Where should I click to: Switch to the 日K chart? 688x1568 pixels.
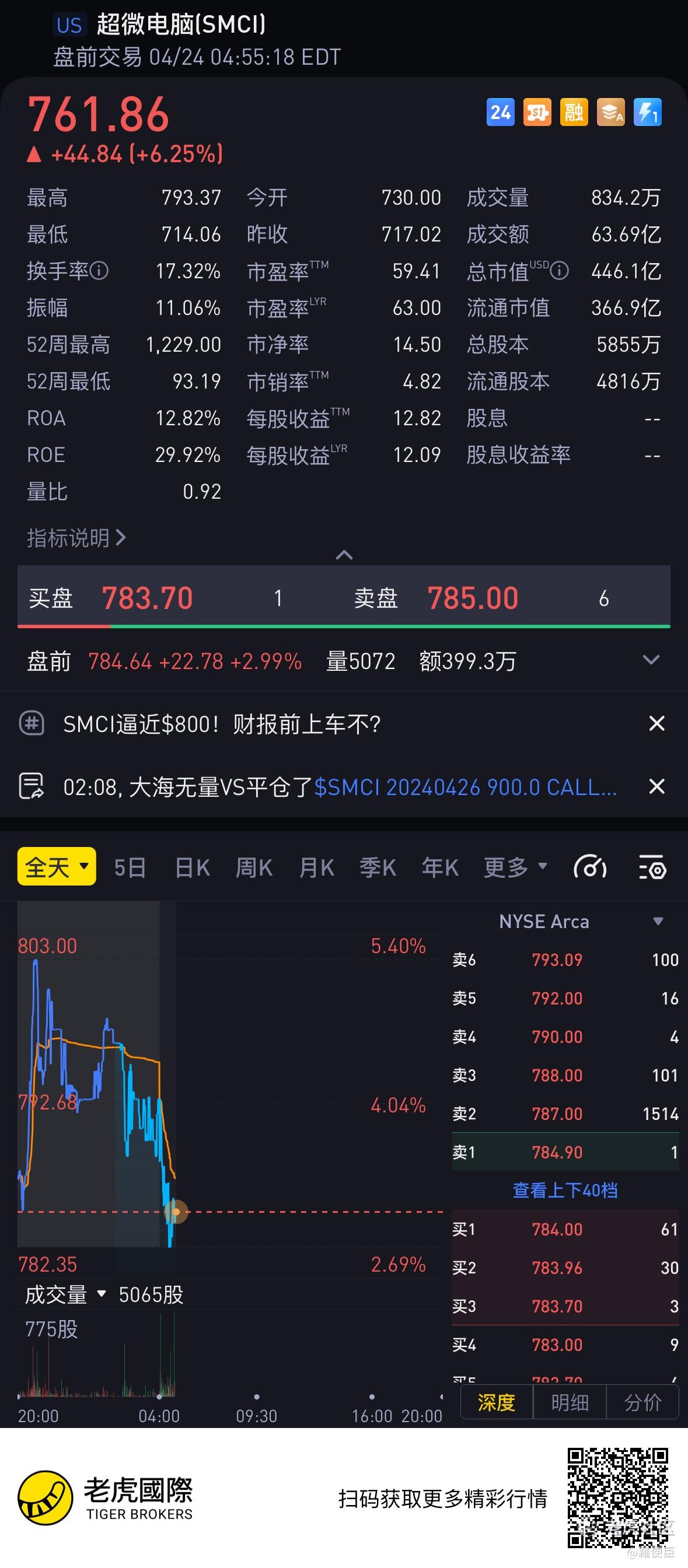pos(192,867)
